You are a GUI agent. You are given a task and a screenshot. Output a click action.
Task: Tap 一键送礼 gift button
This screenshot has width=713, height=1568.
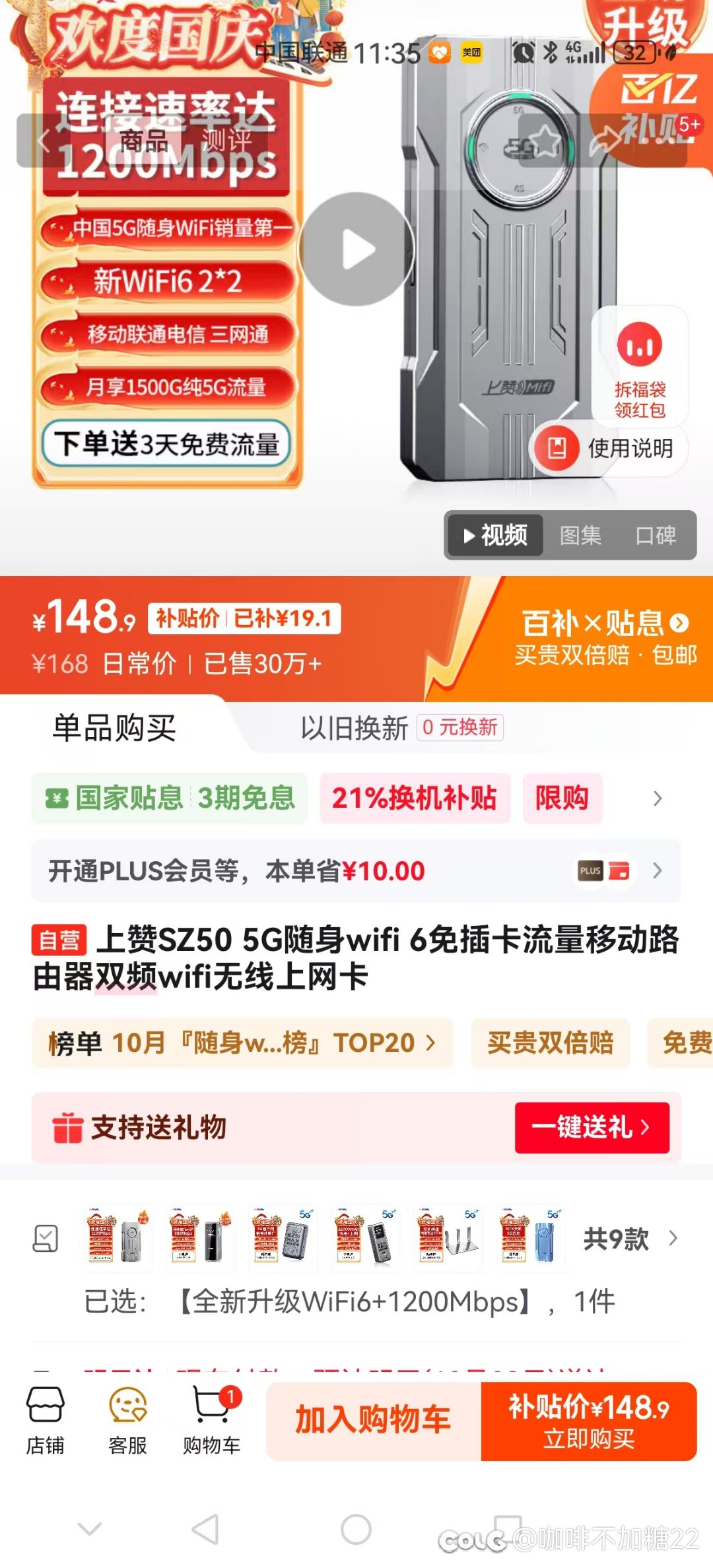click(x=592, y=1127)
